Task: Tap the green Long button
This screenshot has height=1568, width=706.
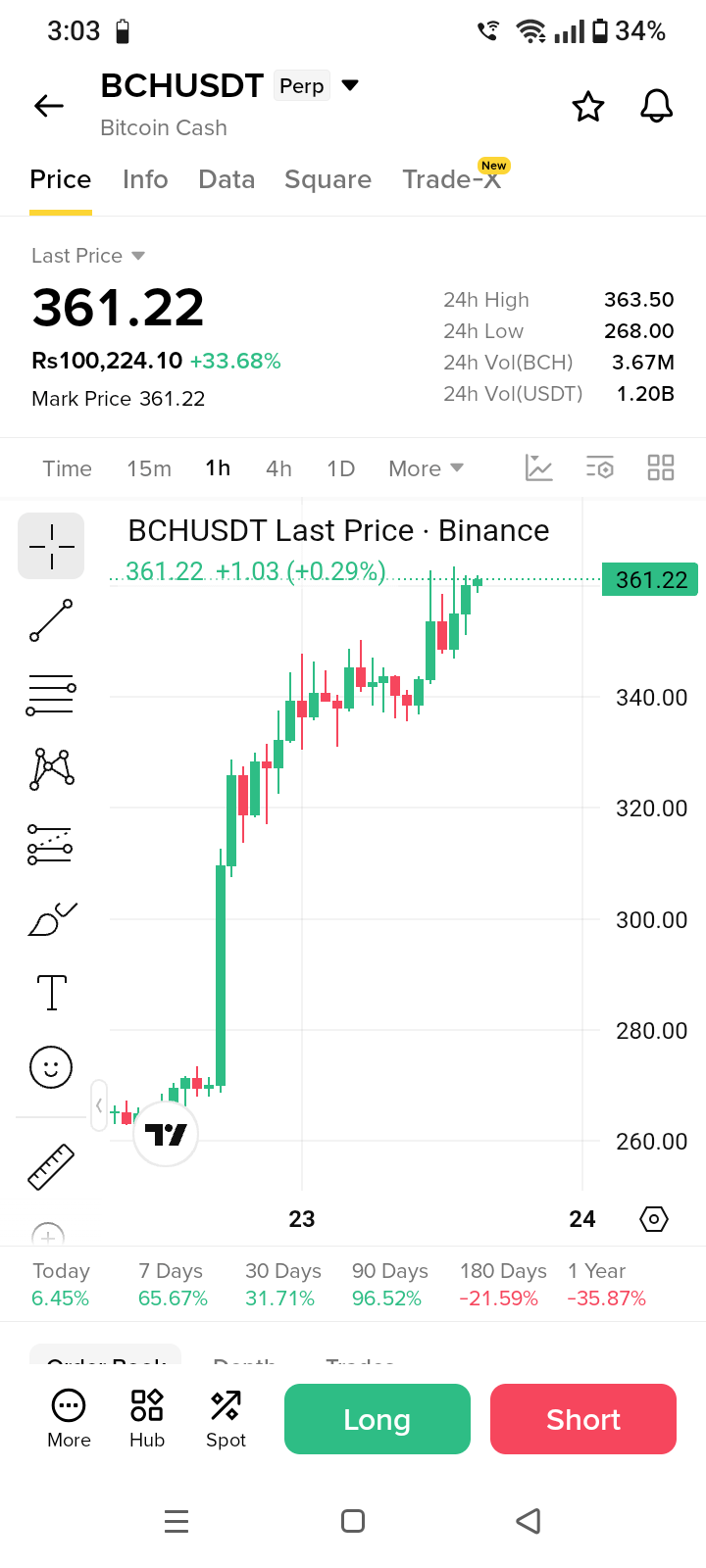Action: tap(378, 1419)
